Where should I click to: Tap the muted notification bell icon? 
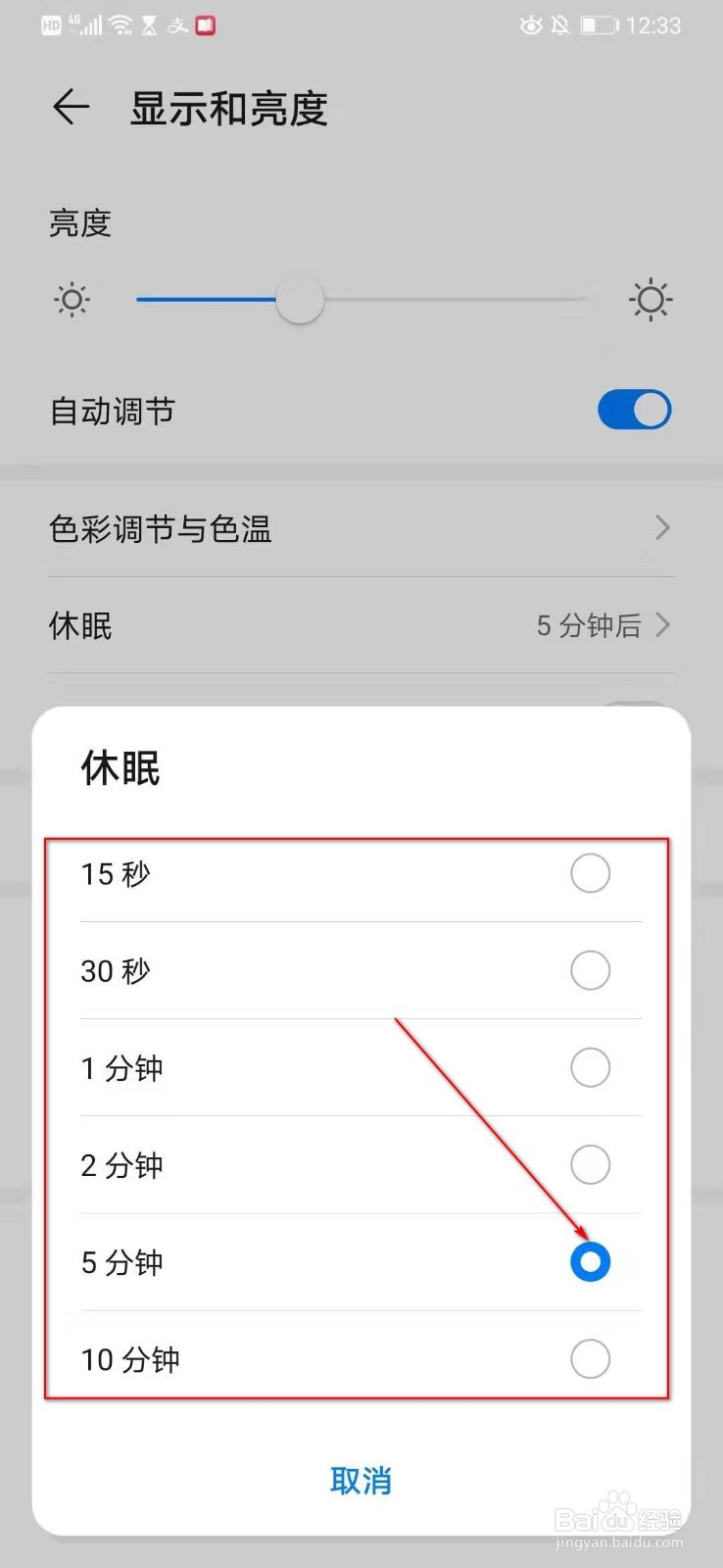pos(557,24)
